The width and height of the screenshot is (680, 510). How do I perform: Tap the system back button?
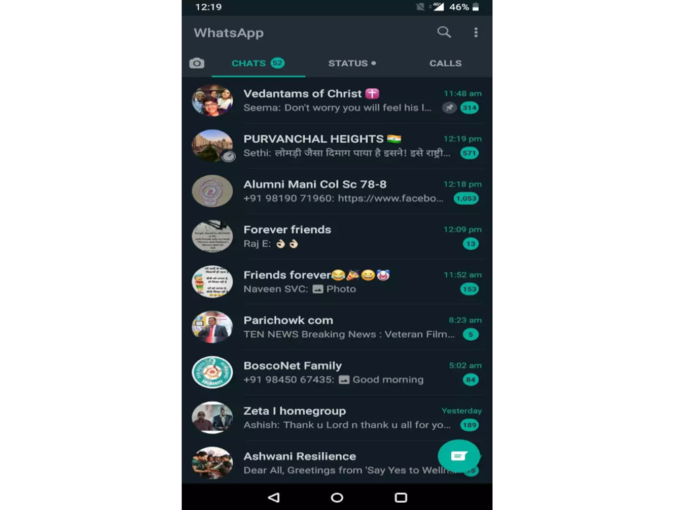[x=274, y=497]
